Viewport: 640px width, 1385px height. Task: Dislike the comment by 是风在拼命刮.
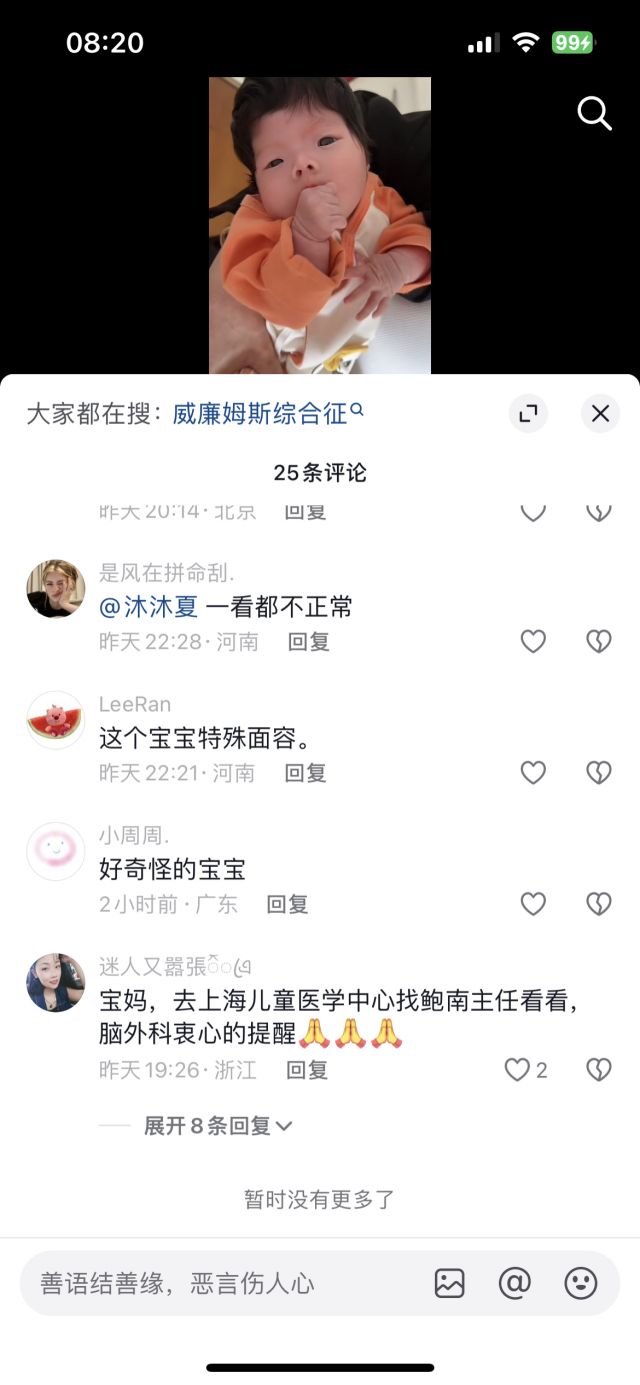[x=598, y=641]
